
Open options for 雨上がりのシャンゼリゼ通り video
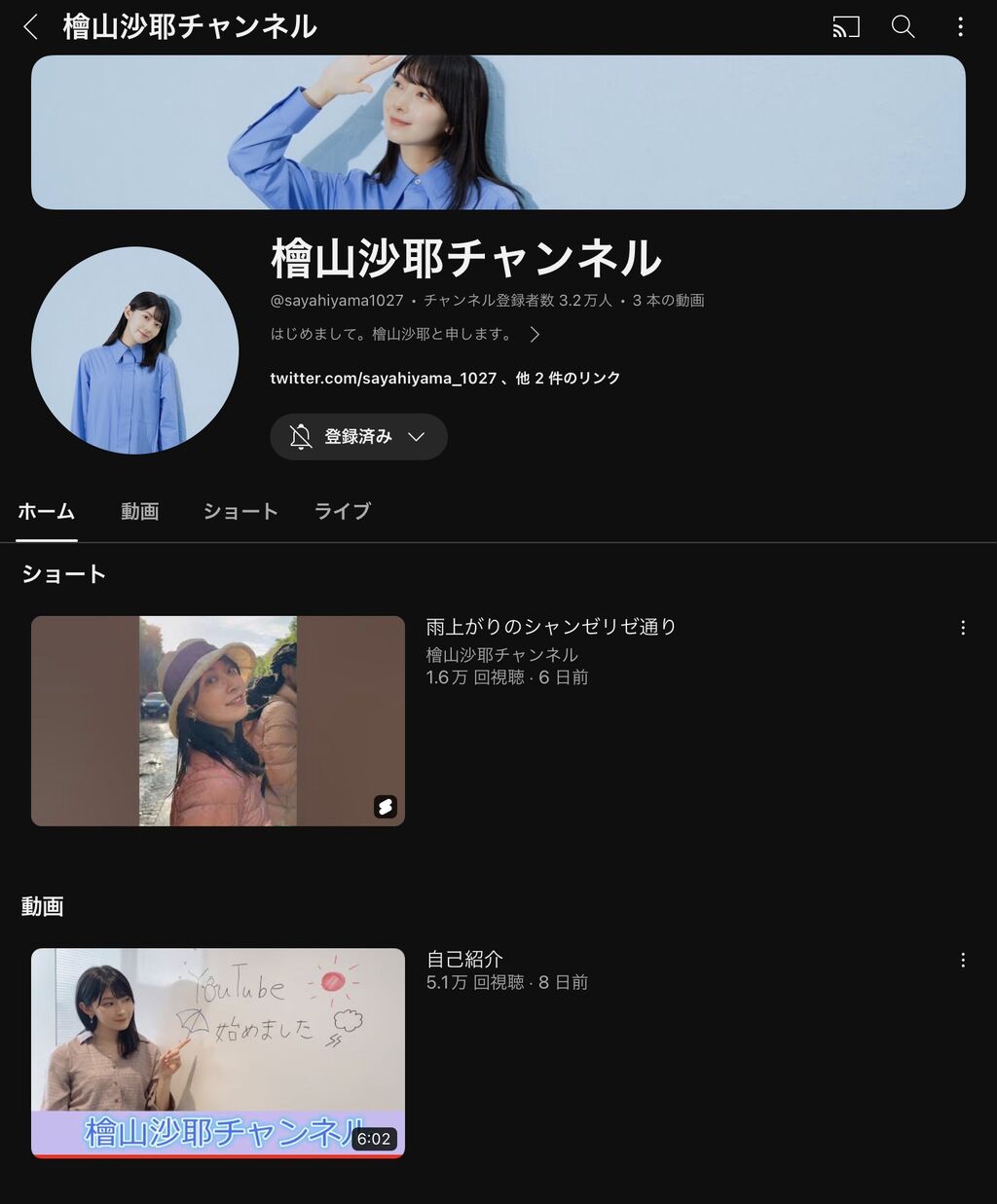(963, 628)
